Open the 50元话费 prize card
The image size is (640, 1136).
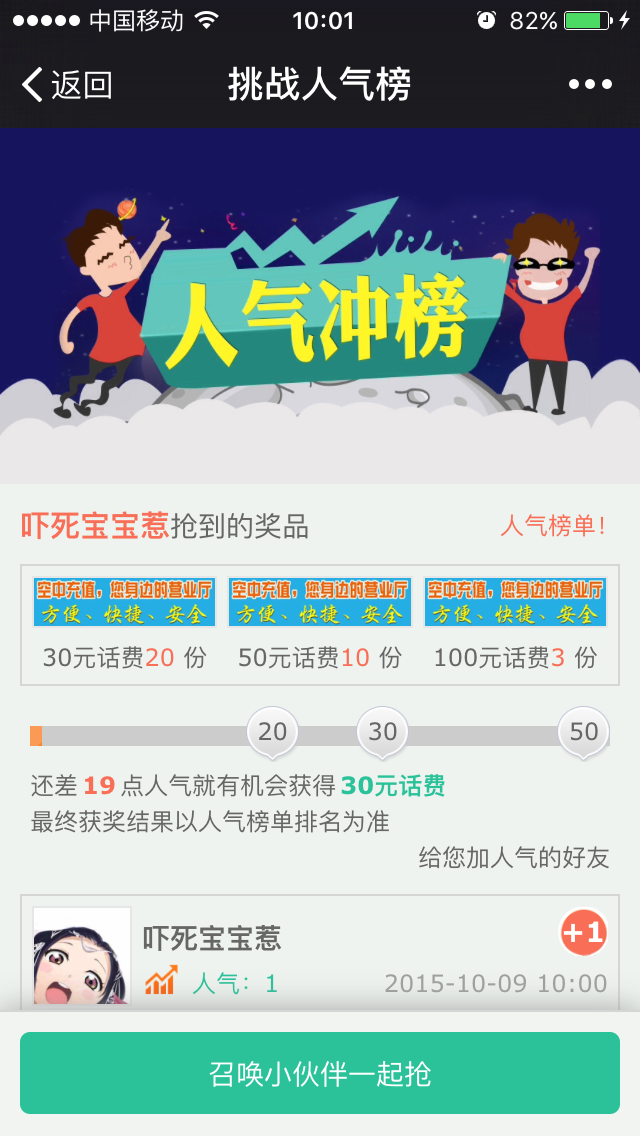(320, 624)
